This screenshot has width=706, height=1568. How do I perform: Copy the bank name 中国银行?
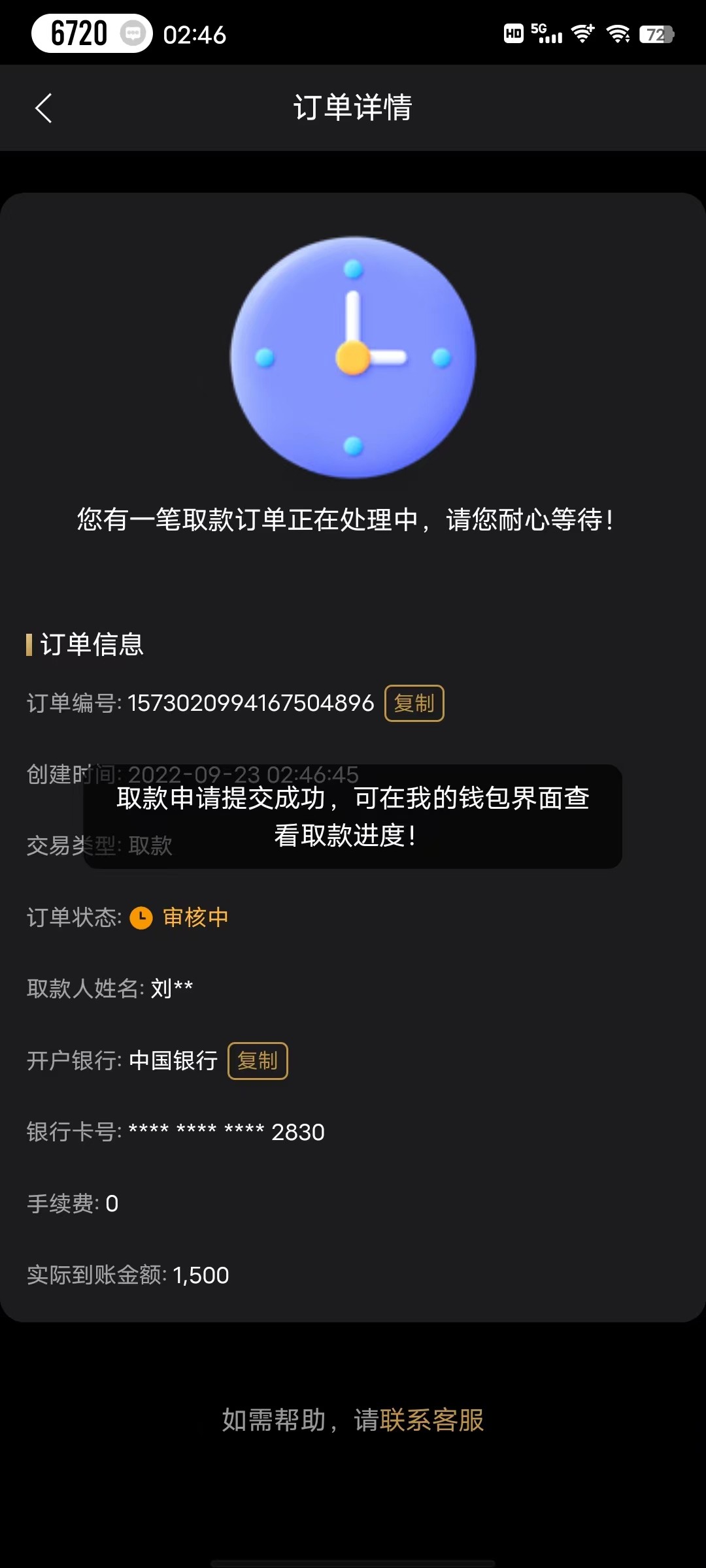coord(257,1060)
